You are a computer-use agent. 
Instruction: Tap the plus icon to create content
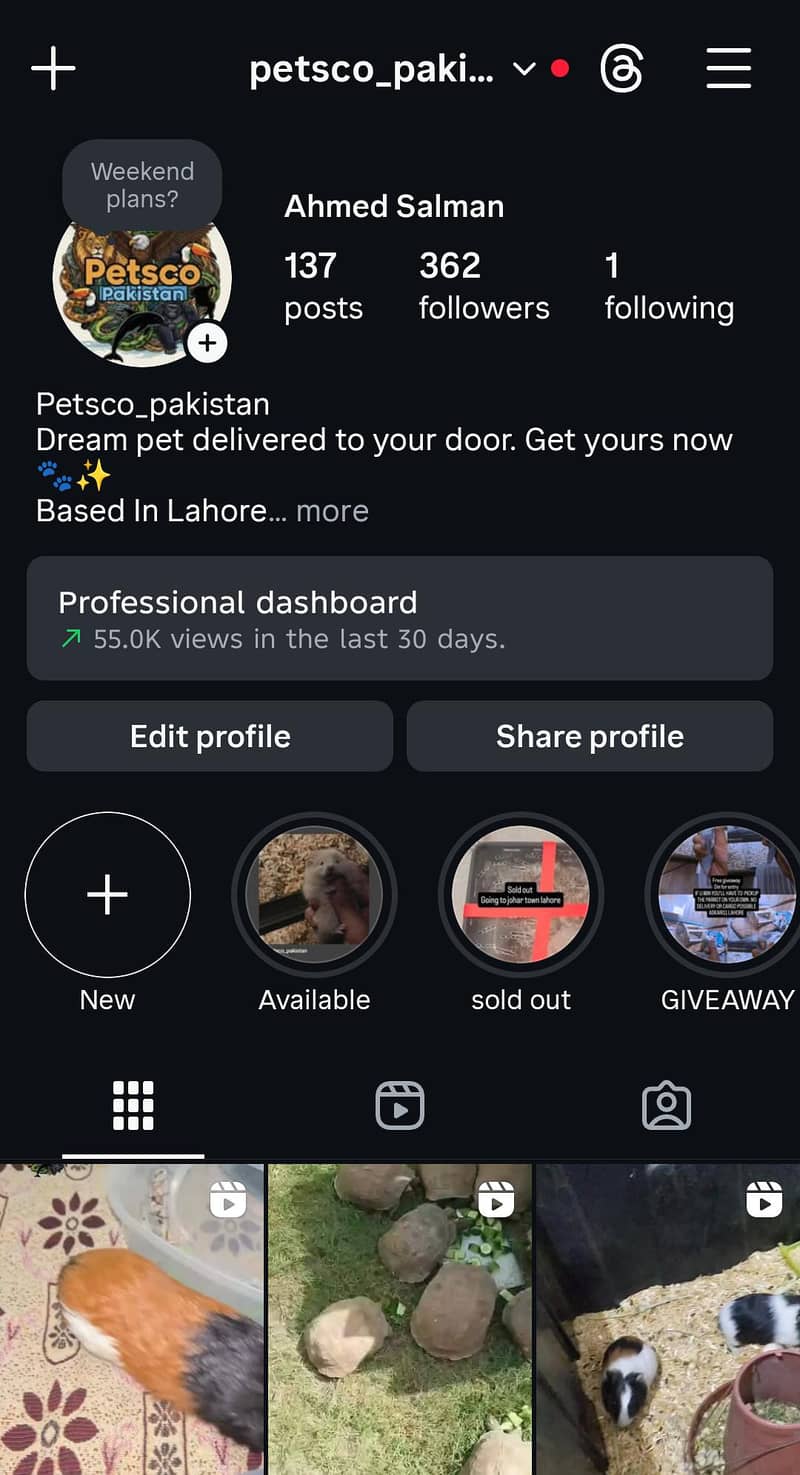point(53,68)
